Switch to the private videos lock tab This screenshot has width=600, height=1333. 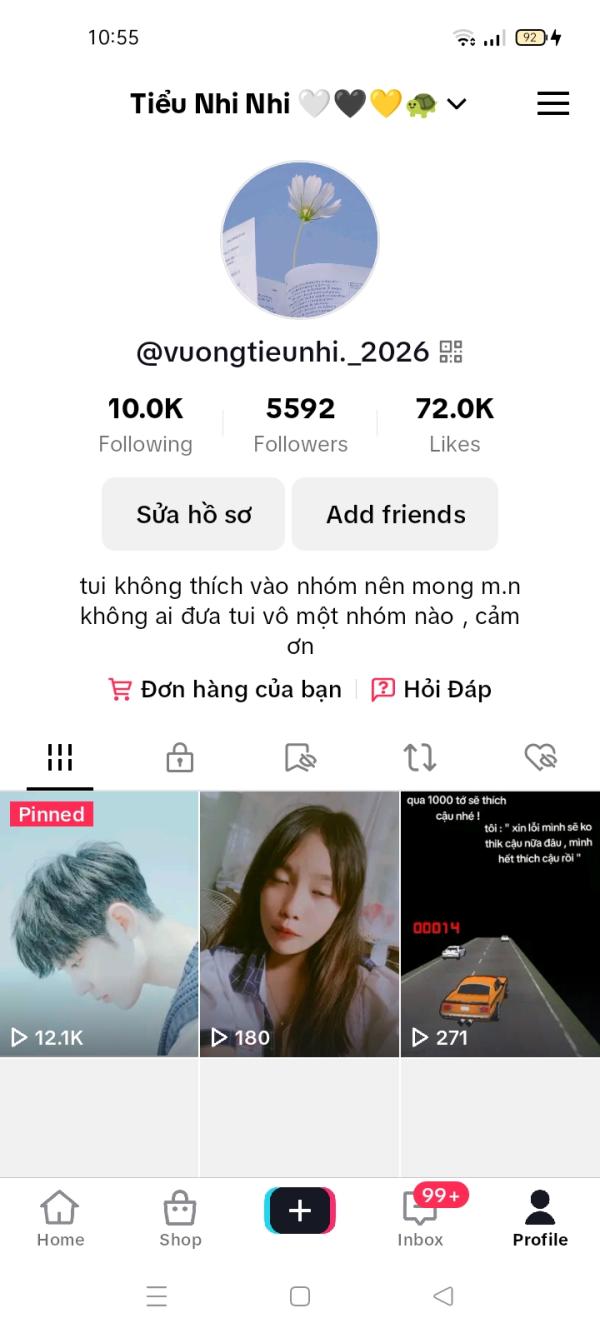pos(180,757)
